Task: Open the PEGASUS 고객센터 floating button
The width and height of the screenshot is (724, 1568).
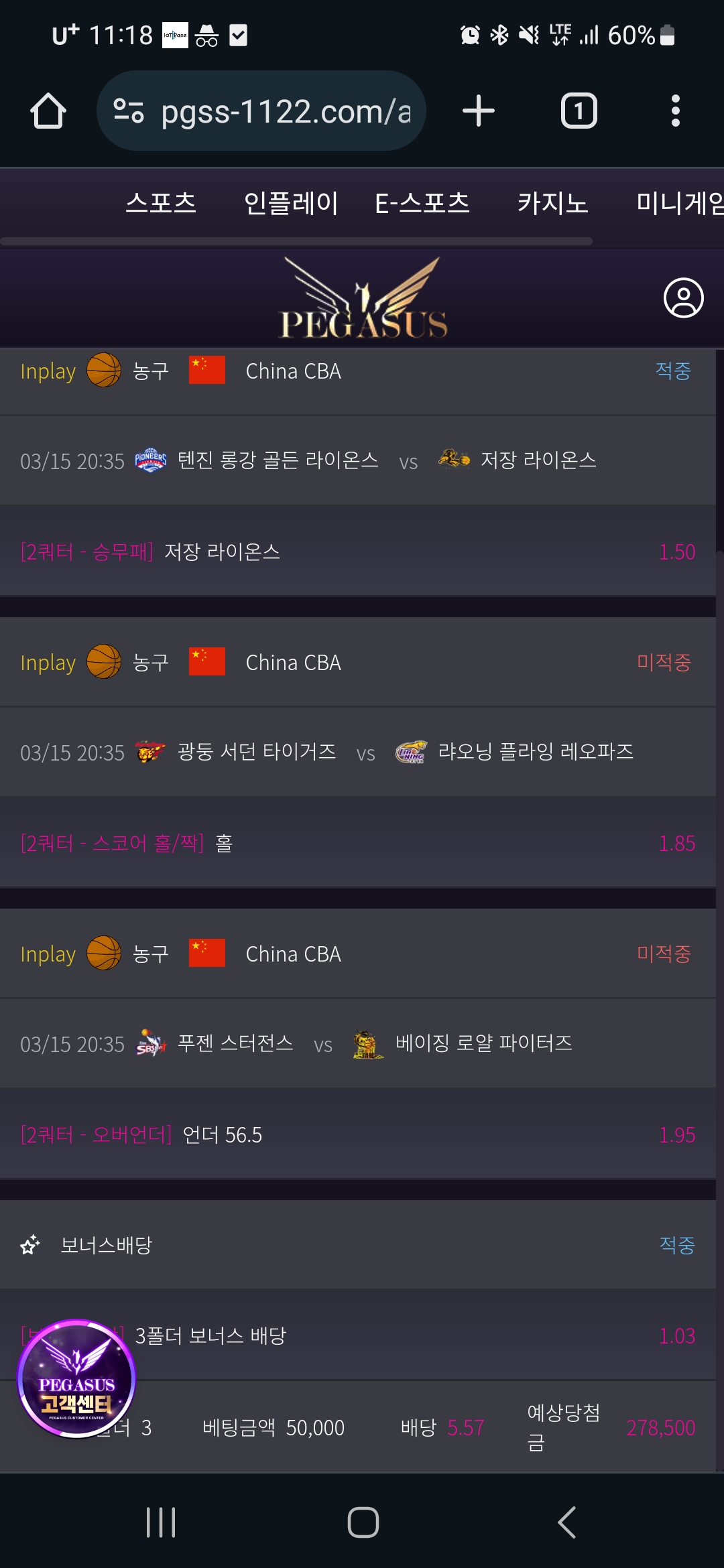Action: (76, 1378)
